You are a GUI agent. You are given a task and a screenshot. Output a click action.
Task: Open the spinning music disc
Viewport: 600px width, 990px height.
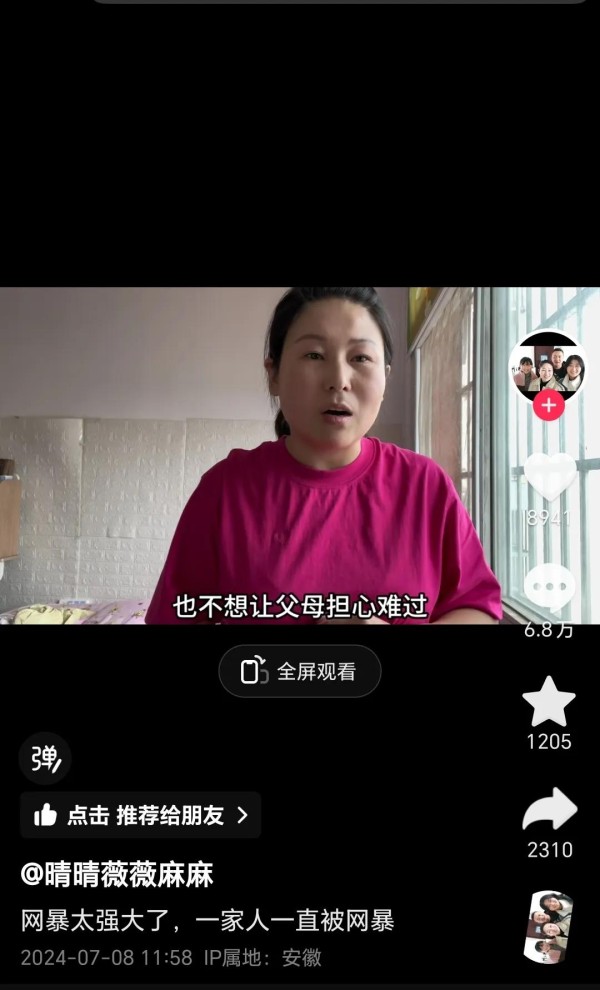(549, 927)
